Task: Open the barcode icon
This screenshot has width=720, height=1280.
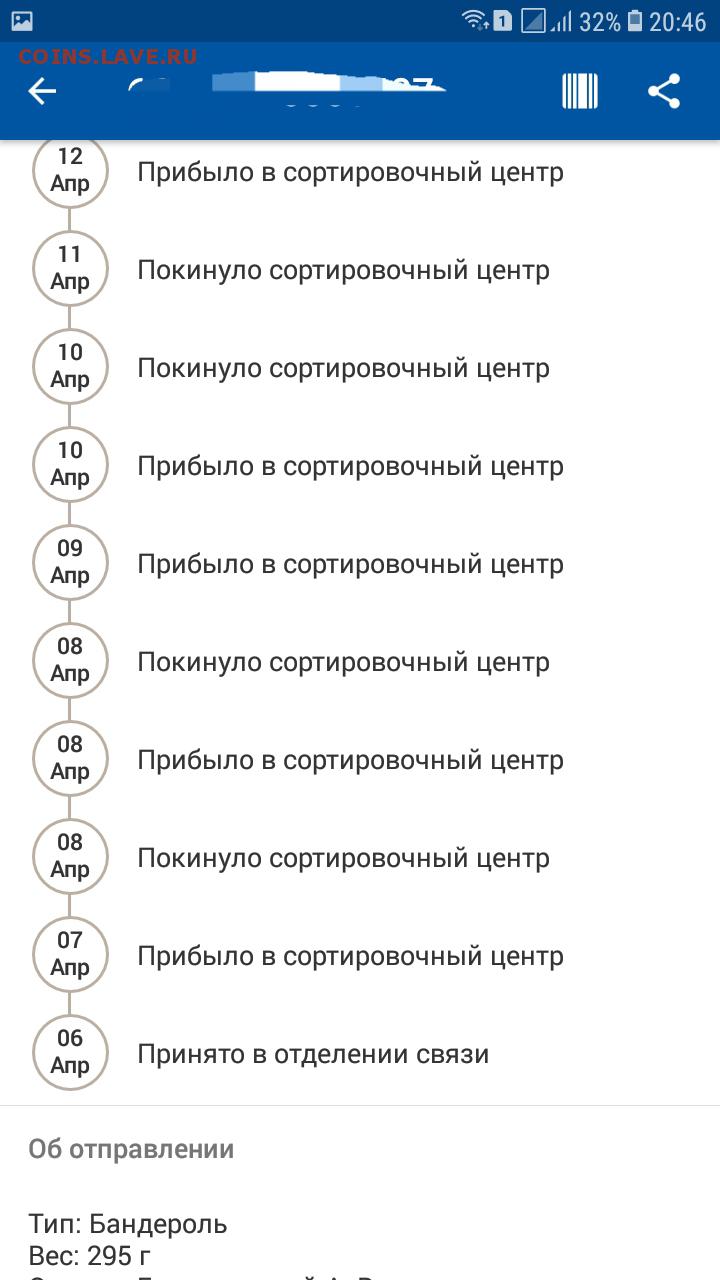Action: 580,91
